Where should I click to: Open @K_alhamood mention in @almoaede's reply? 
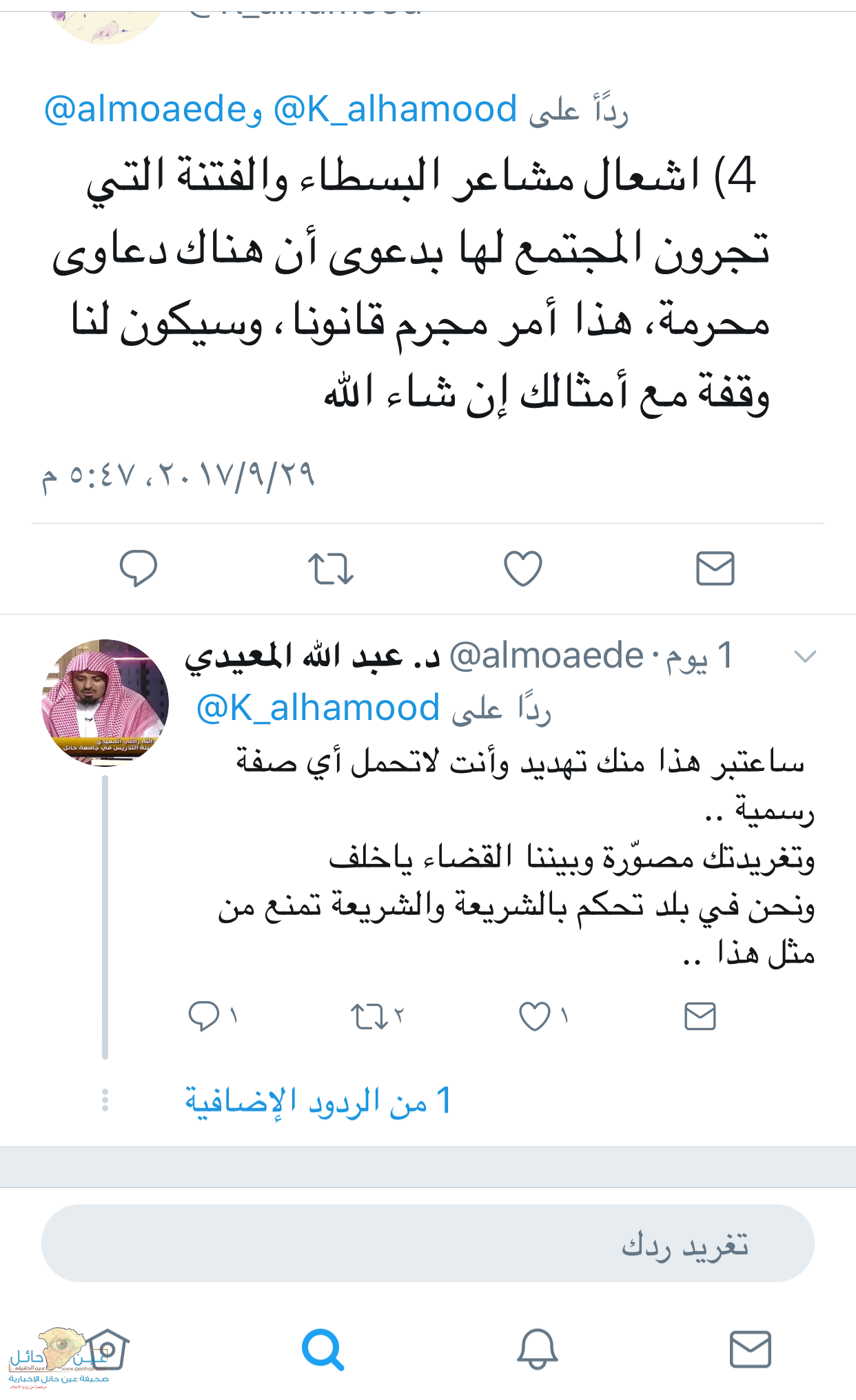(318, 708)
